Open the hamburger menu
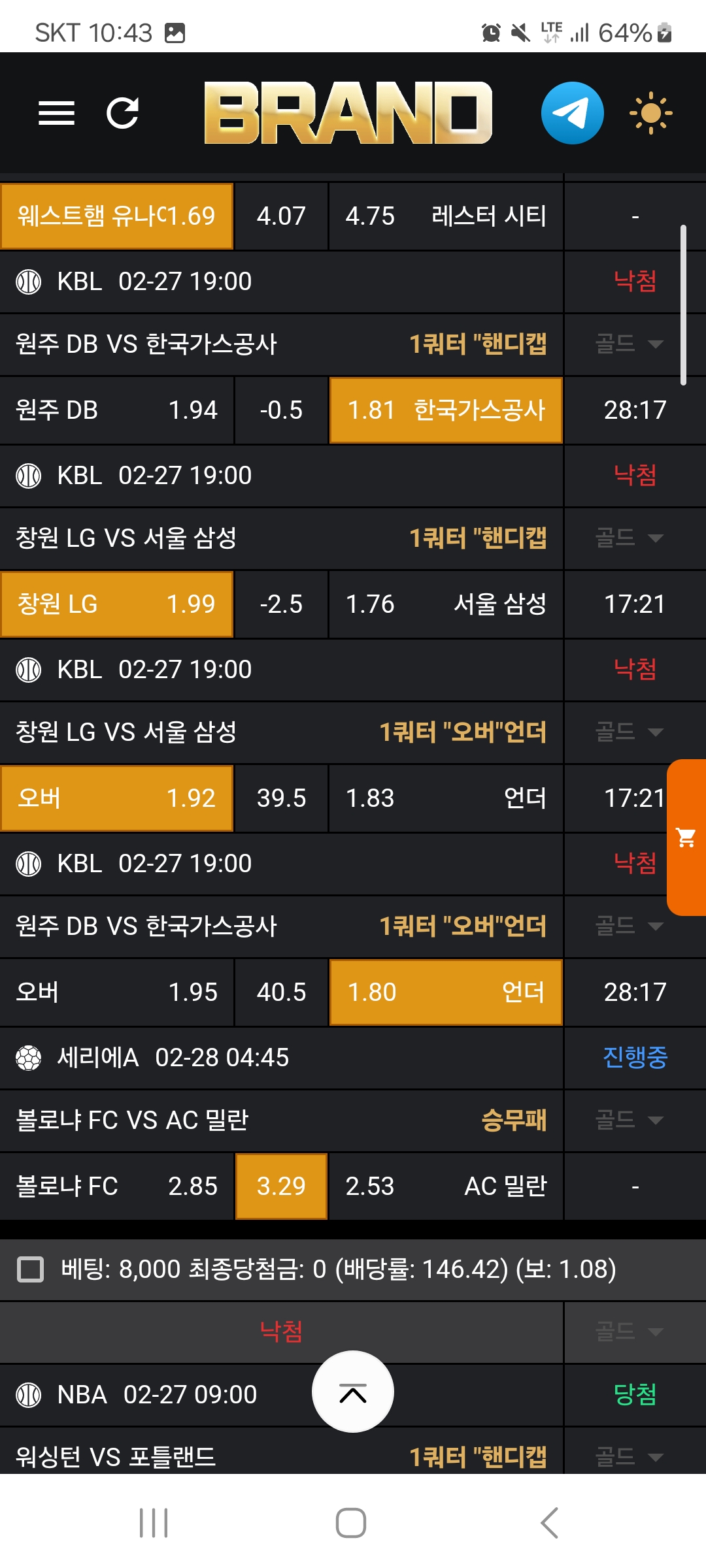The height and width of the screenshot is (1568, 706). point(56,113)
